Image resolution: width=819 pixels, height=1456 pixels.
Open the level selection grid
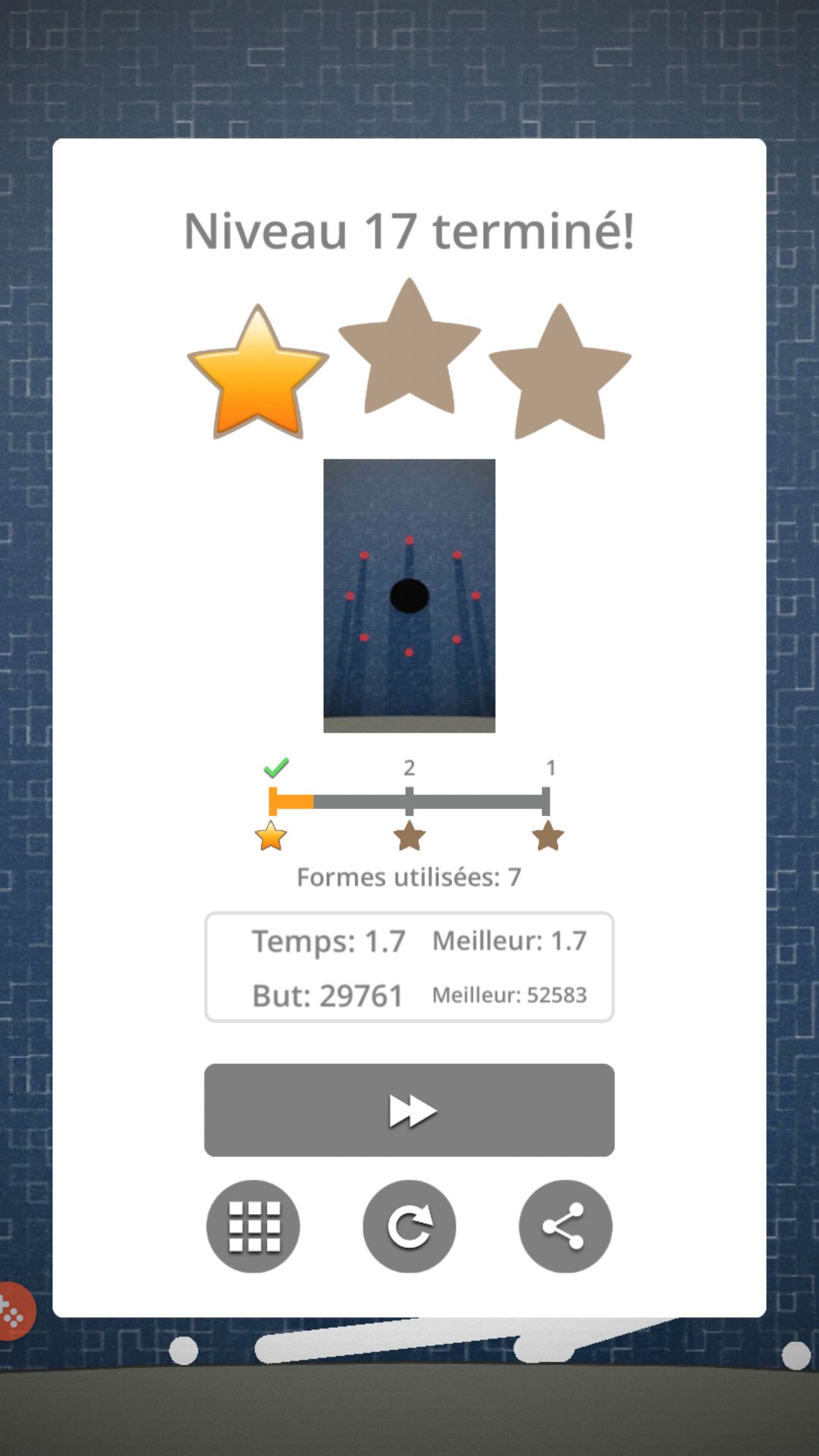[x=253, y=1226]
